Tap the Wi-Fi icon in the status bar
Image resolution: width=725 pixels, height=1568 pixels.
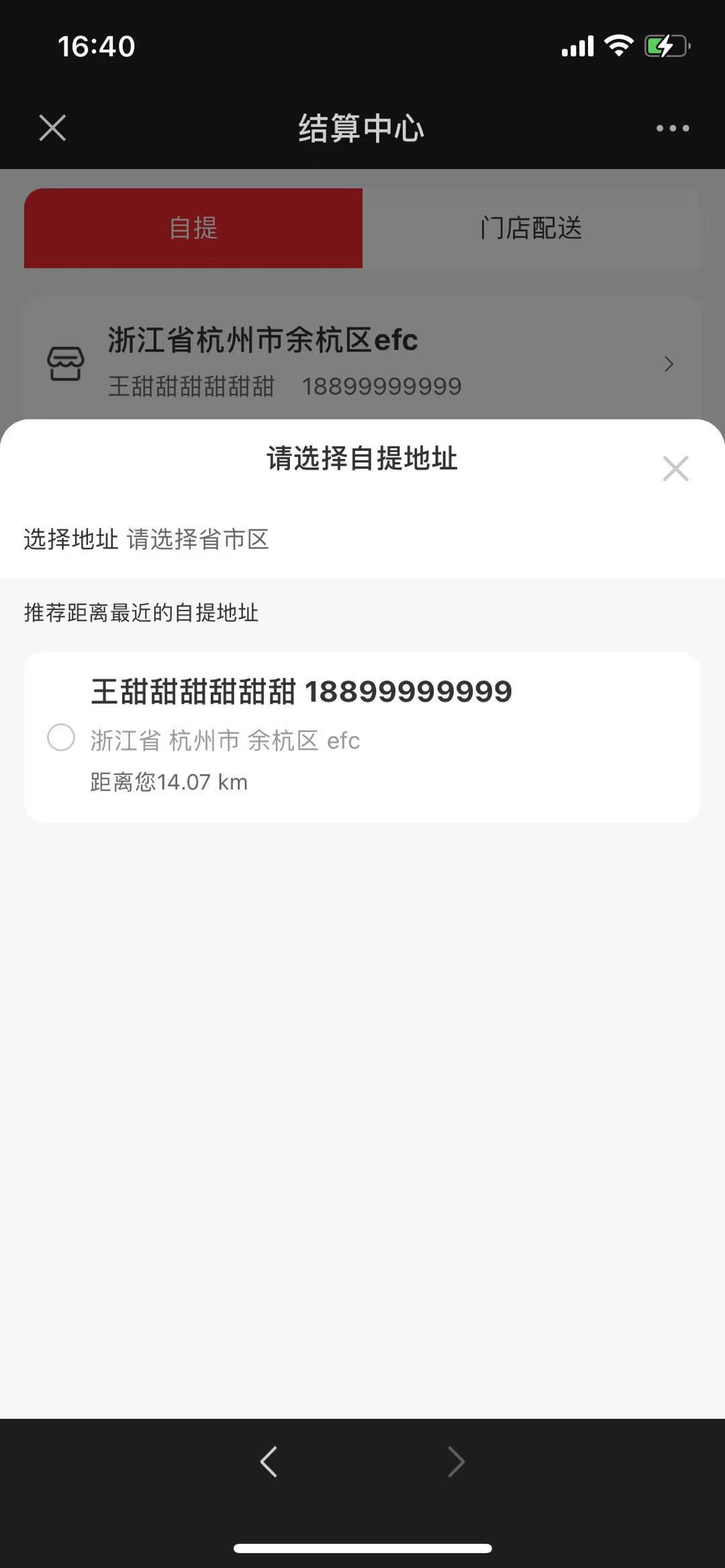tap(617, 44)
